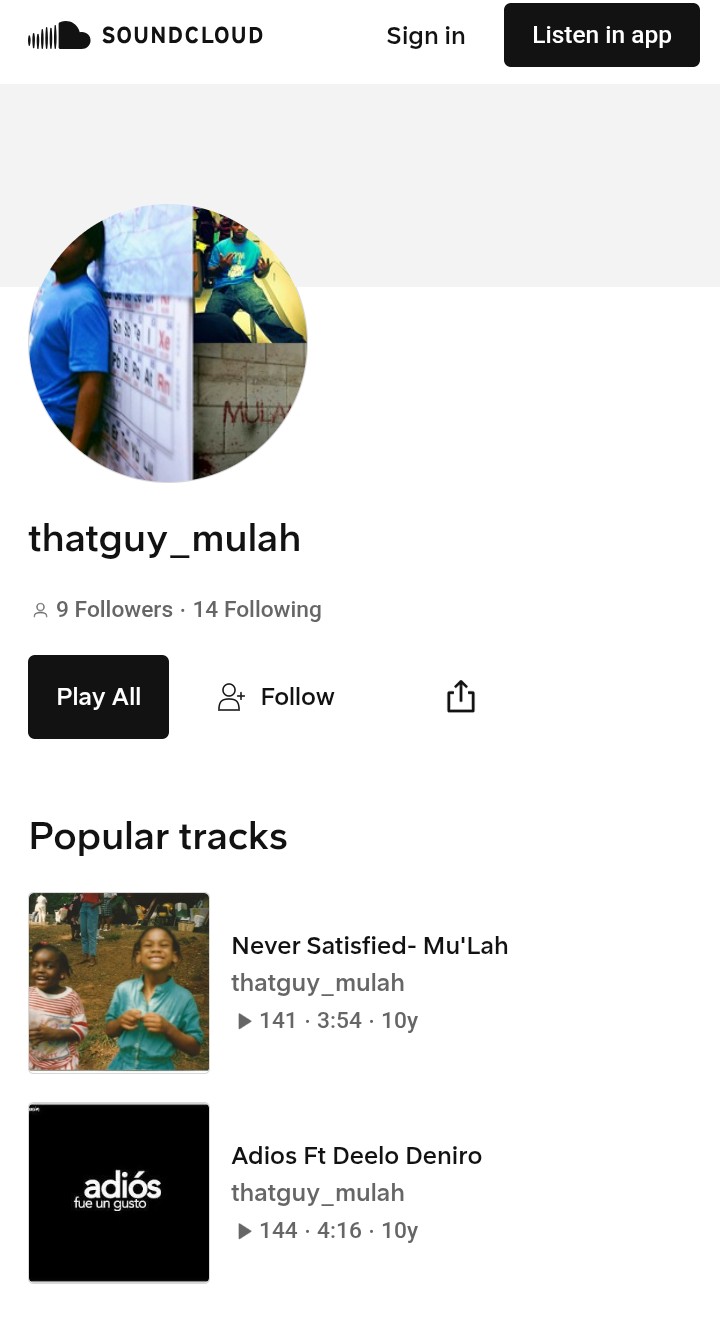Tap the Sign in link

(425, 36)
